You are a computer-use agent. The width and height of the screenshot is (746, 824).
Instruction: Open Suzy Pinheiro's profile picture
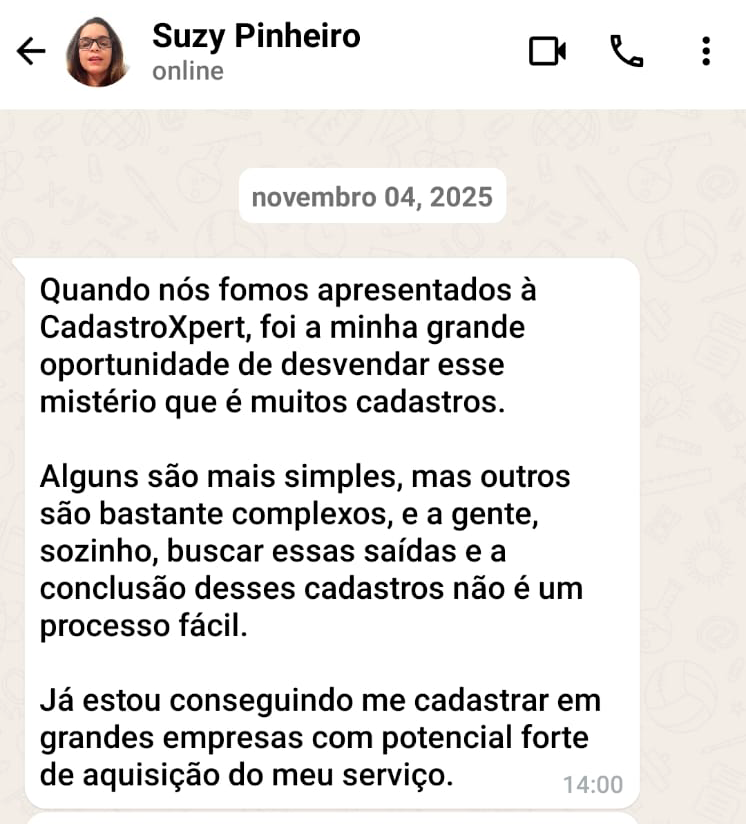click(x=97, y=52)
